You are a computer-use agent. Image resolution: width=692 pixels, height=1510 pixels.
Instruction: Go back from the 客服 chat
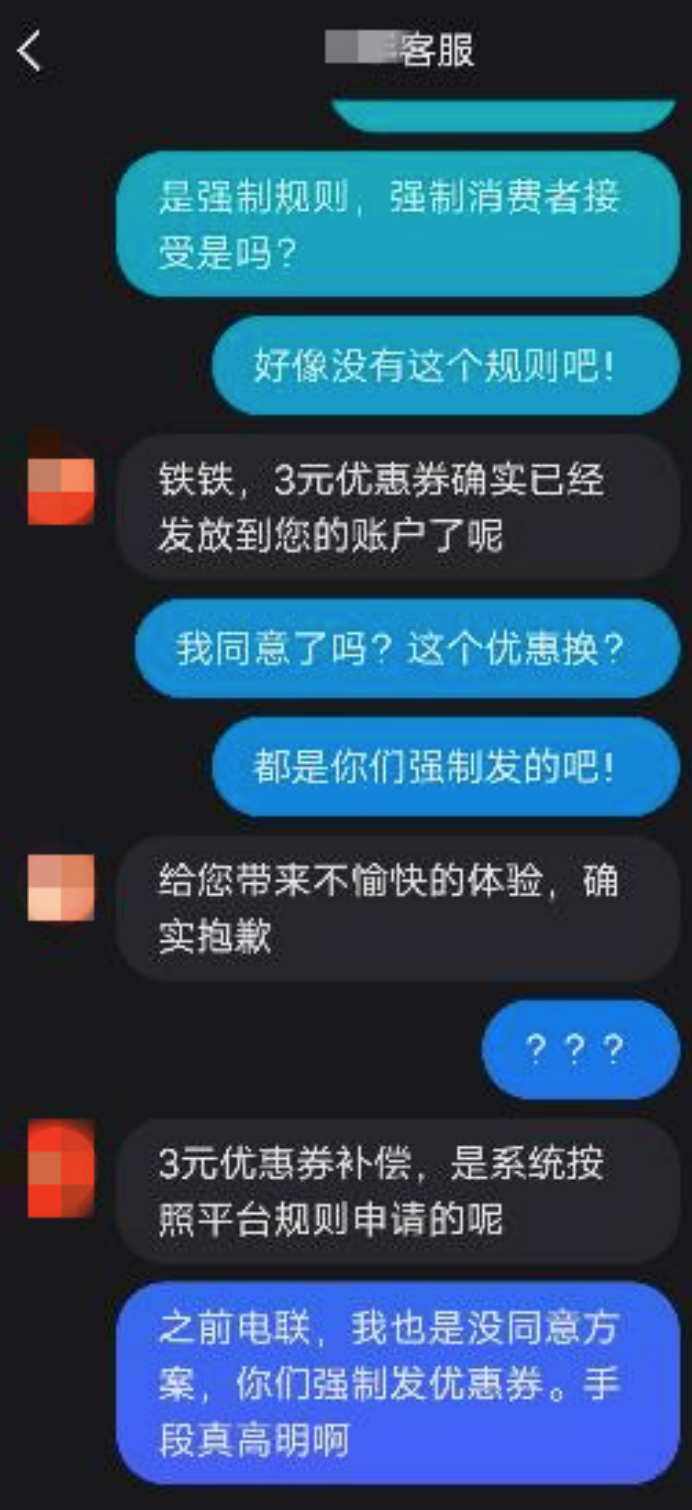(x=30, y=50)
